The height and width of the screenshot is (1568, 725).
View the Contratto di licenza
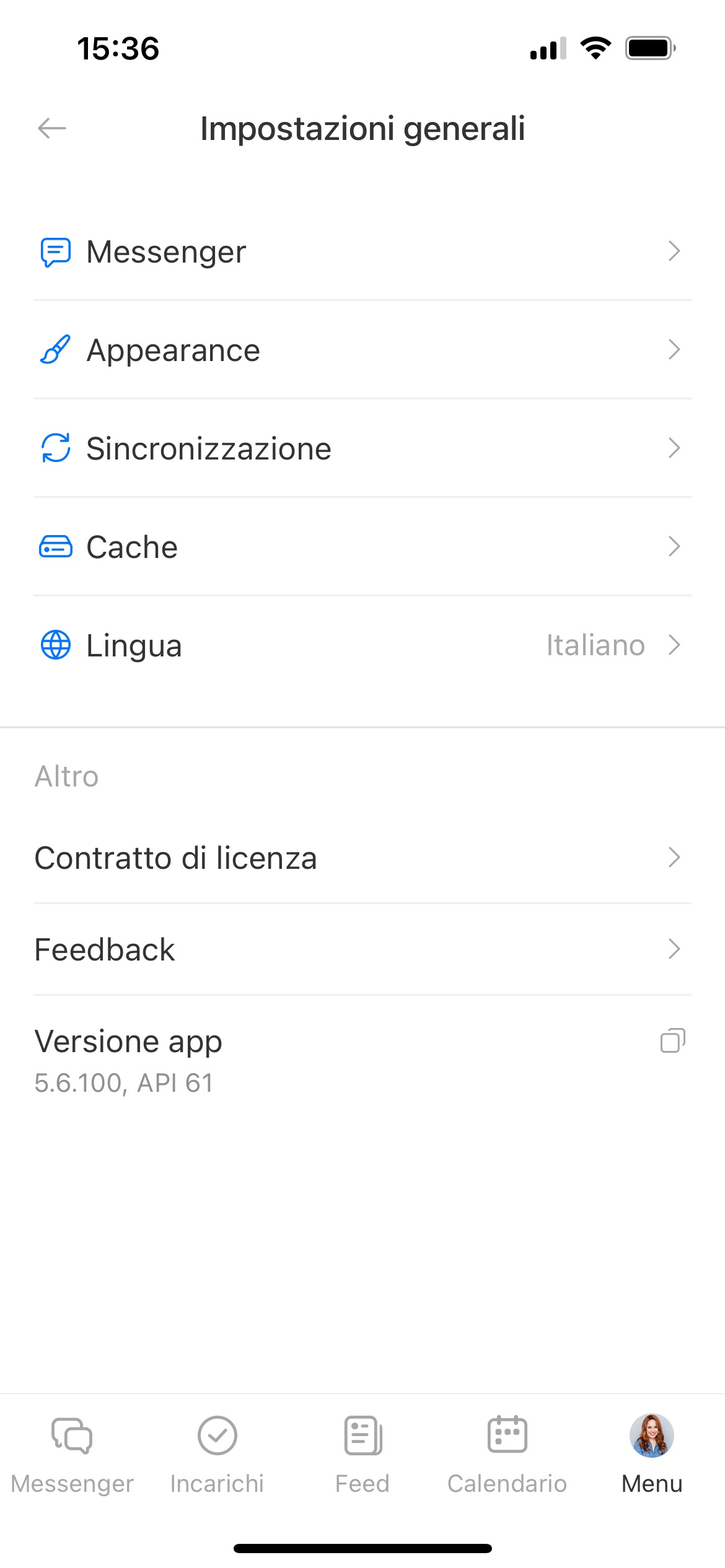pos(362,858)
